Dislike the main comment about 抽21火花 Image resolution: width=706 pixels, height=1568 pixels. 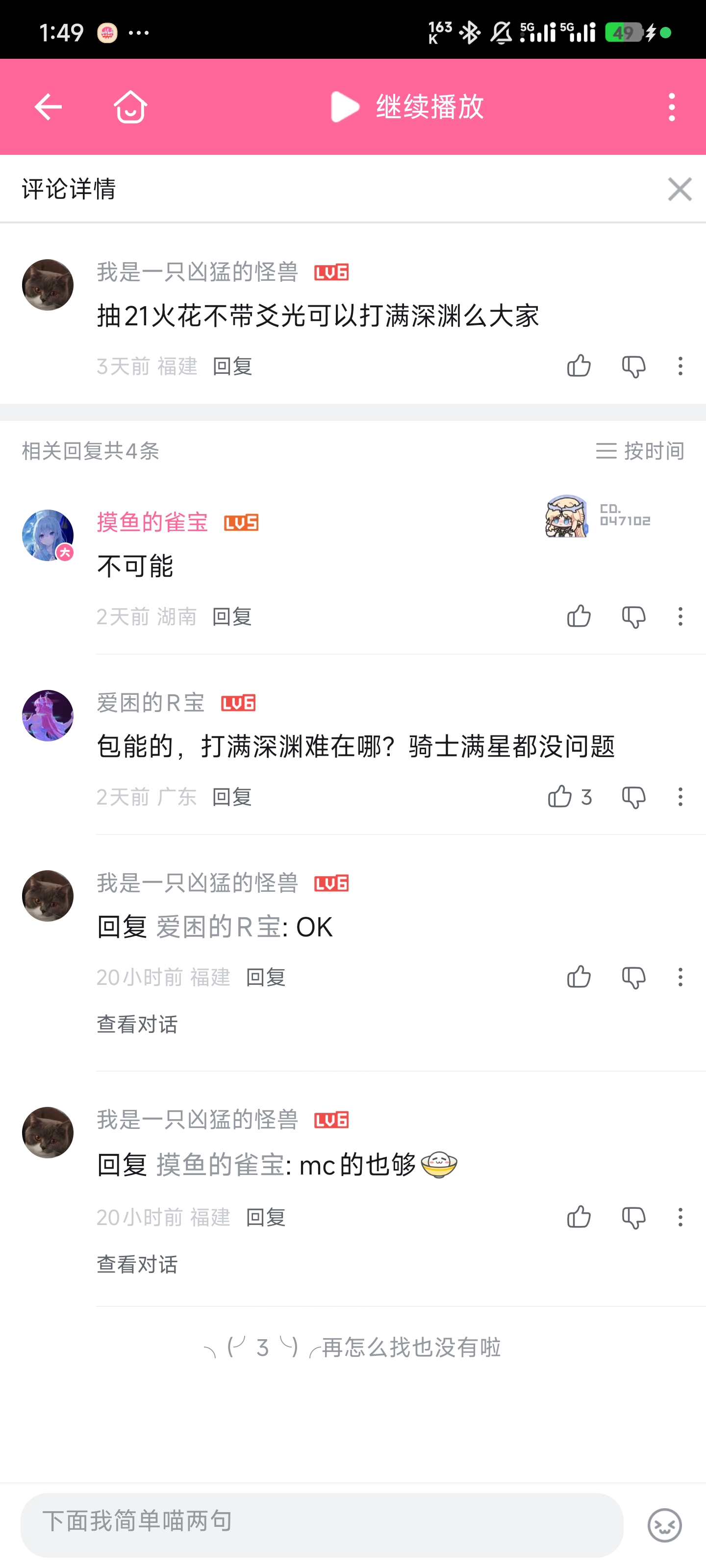click(x=633, y=367)
